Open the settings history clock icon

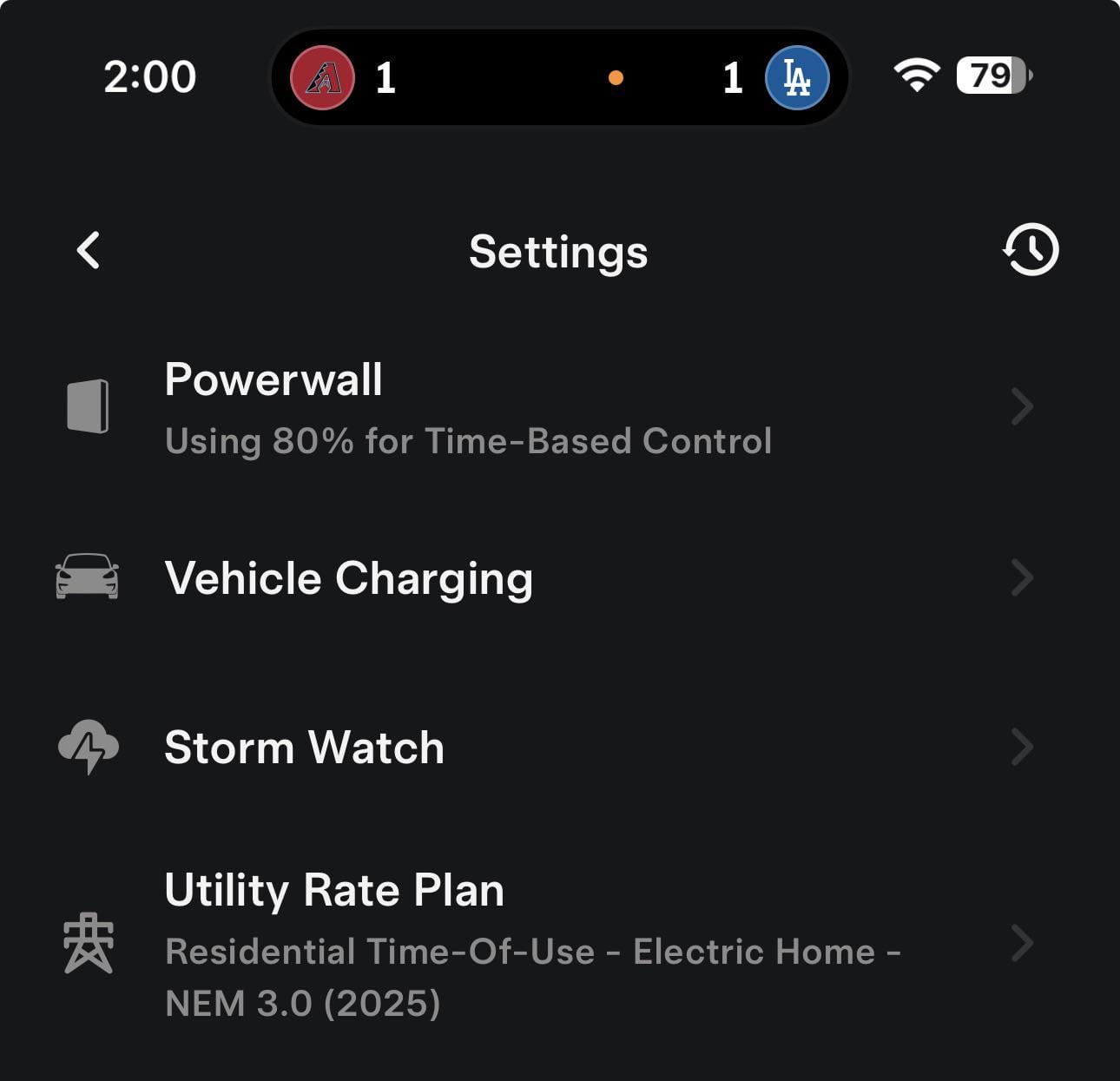[1031, 250]
